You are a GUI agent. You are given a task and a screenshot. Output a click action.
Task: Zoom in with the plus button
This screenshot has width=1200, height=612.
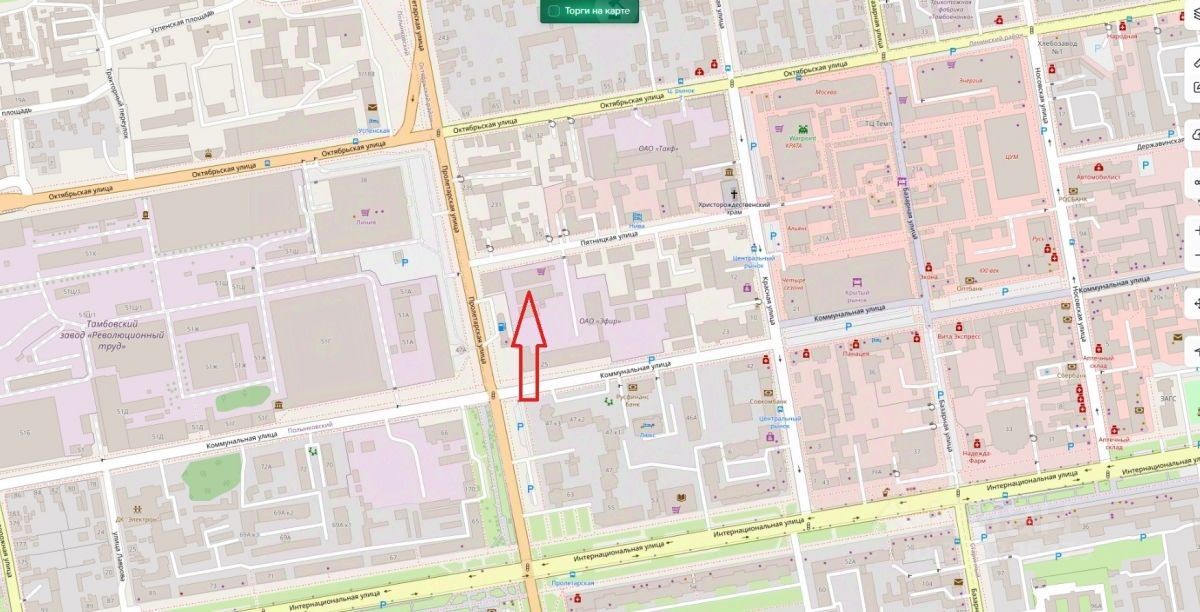pyautogui.click(x=1196, y=230)
